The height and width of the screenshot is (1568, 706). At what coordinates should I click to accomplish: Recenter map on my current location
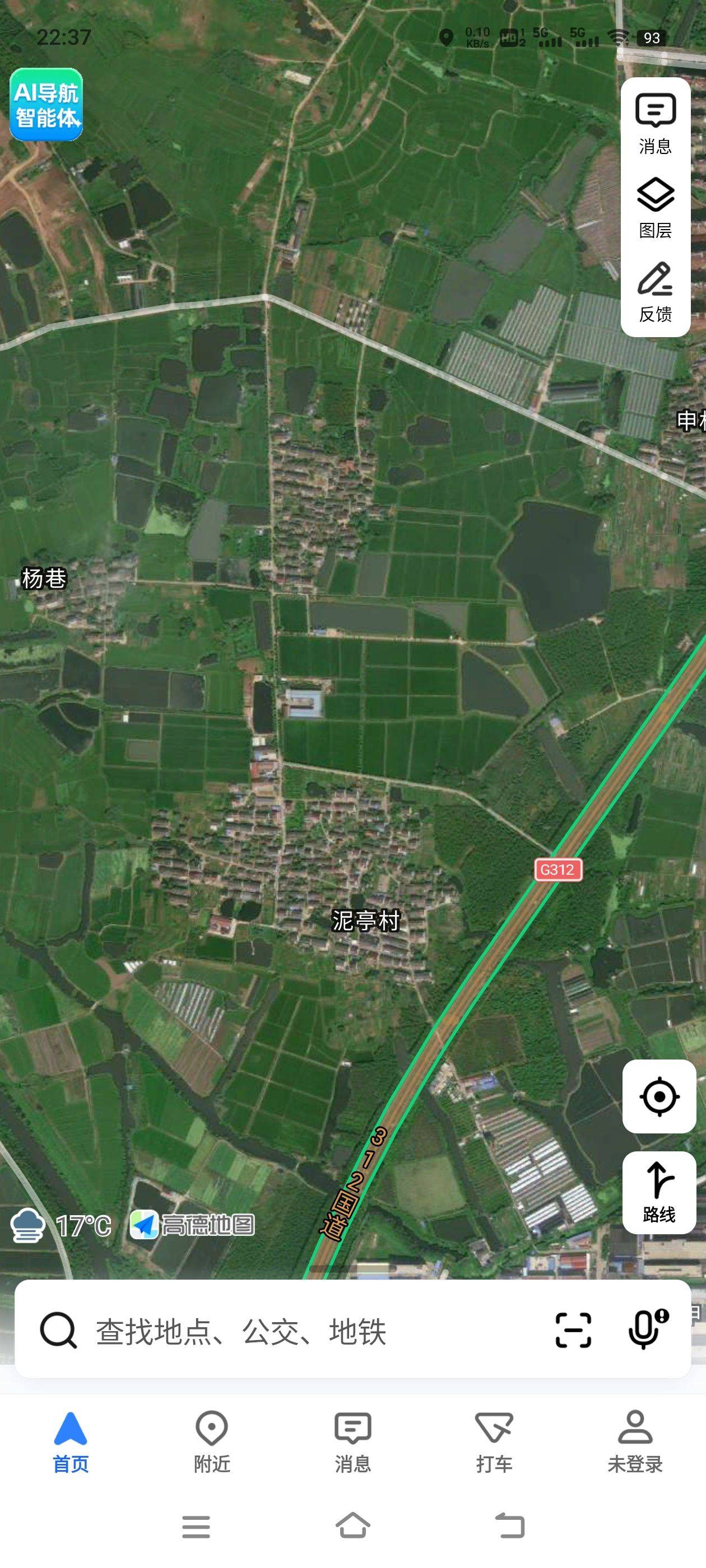tap(659, 1096)
